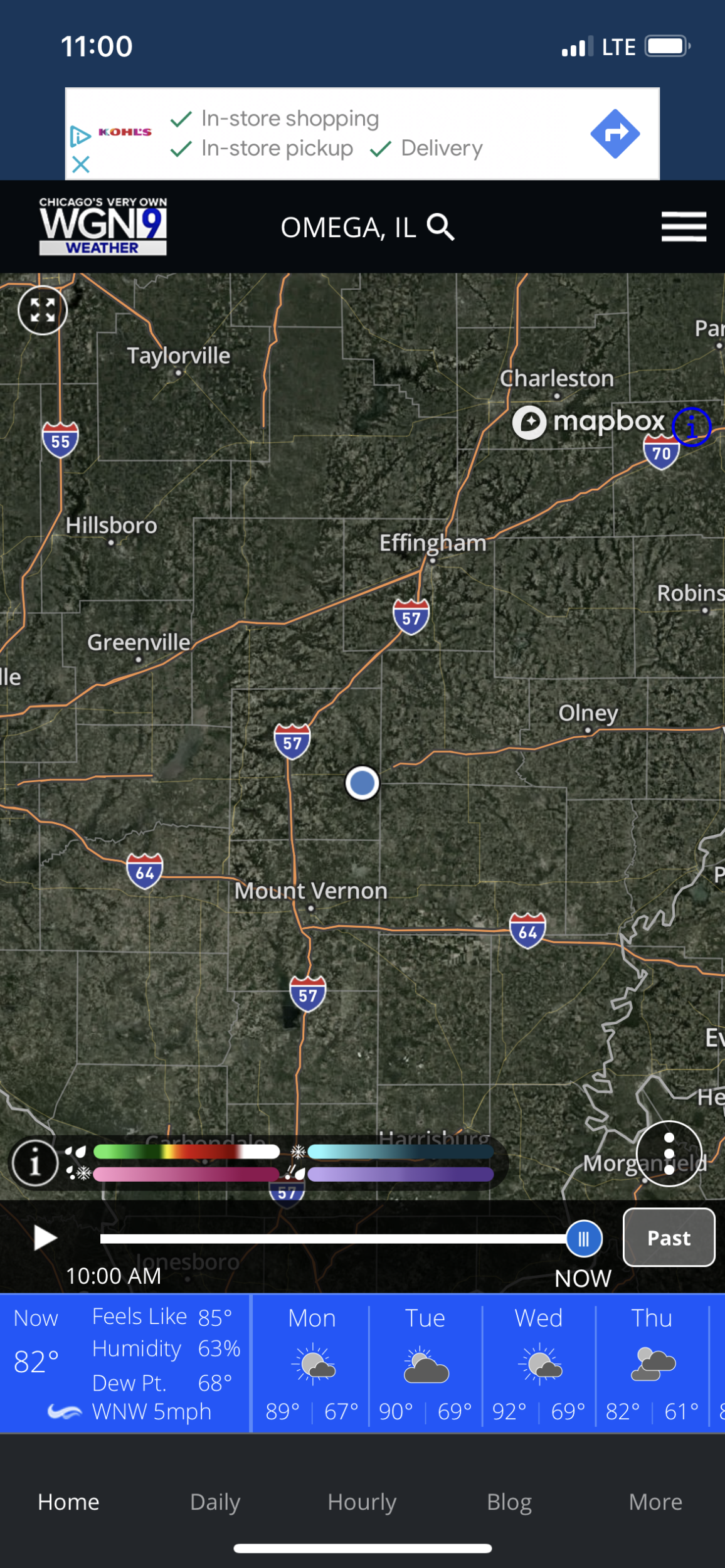Go to the Home tab

pos(68,1502)
